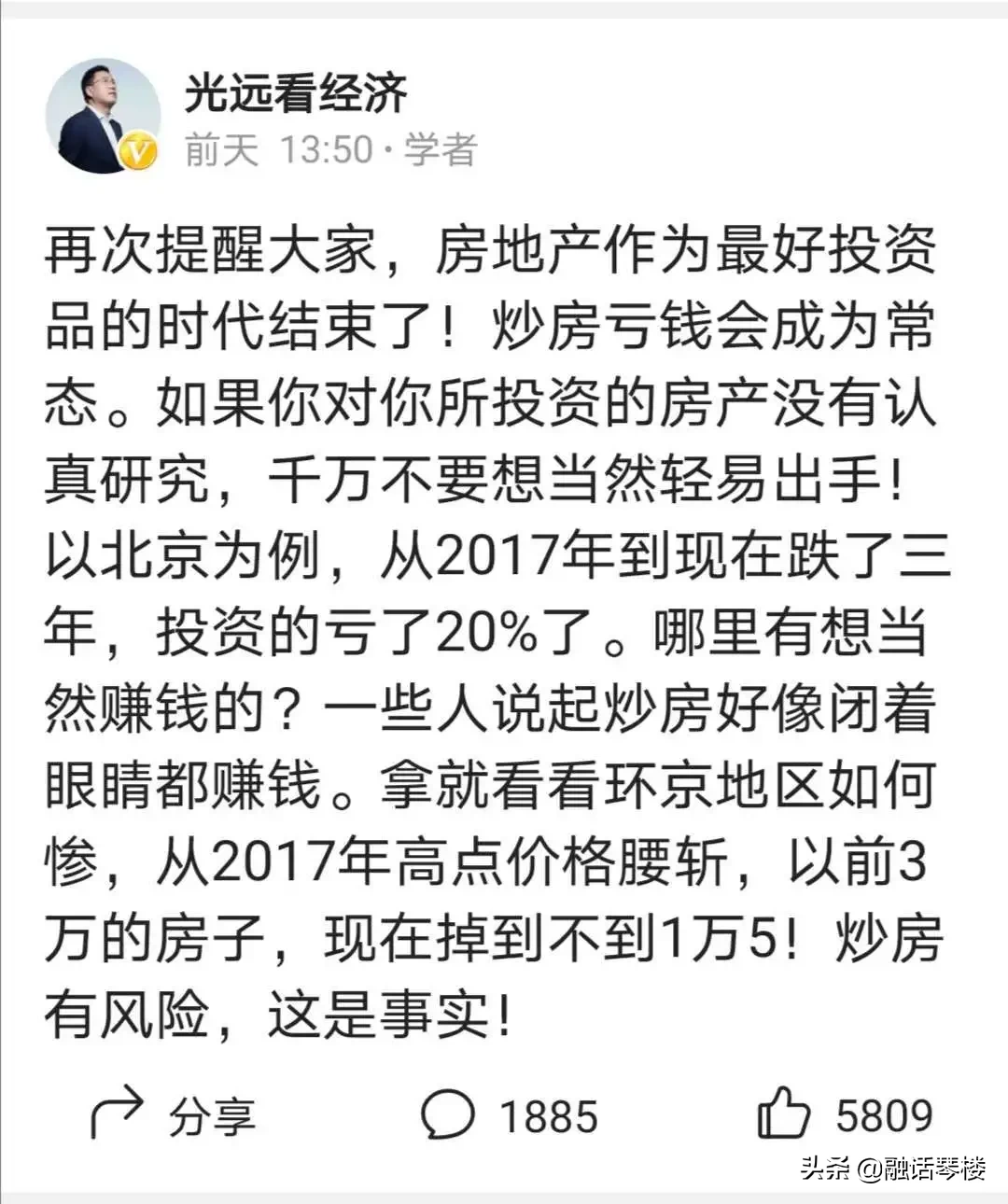This screenshot has height=1204, width=1008.
Task: Like this post with 5809 likes
Action: point(845,1115)
